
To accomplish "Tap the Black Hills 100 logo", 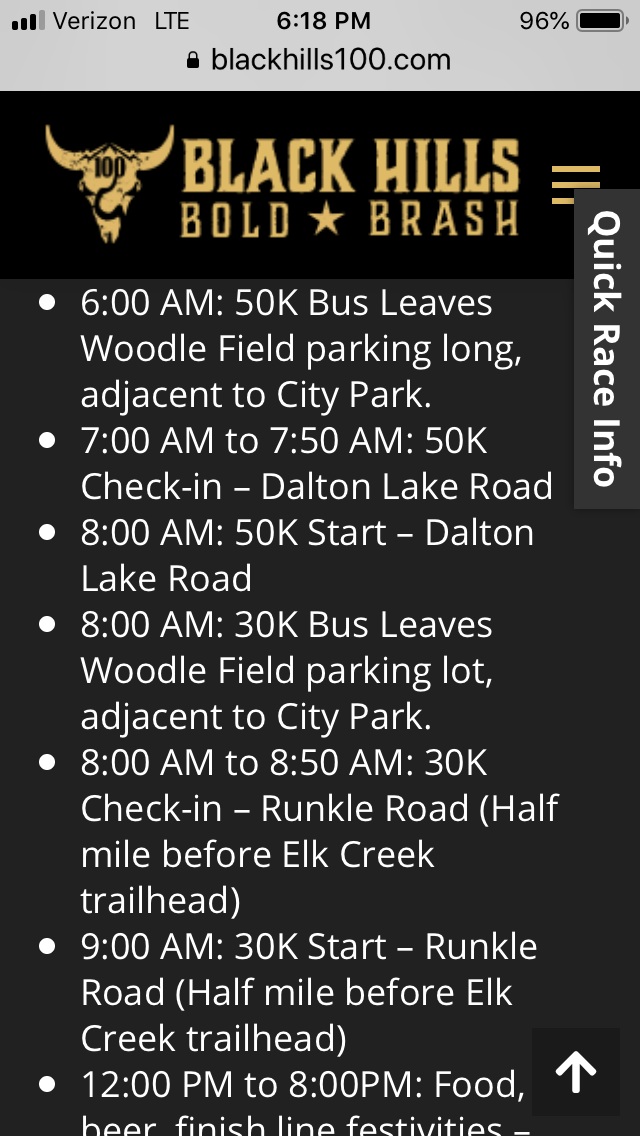I will (x=282, y=183).
